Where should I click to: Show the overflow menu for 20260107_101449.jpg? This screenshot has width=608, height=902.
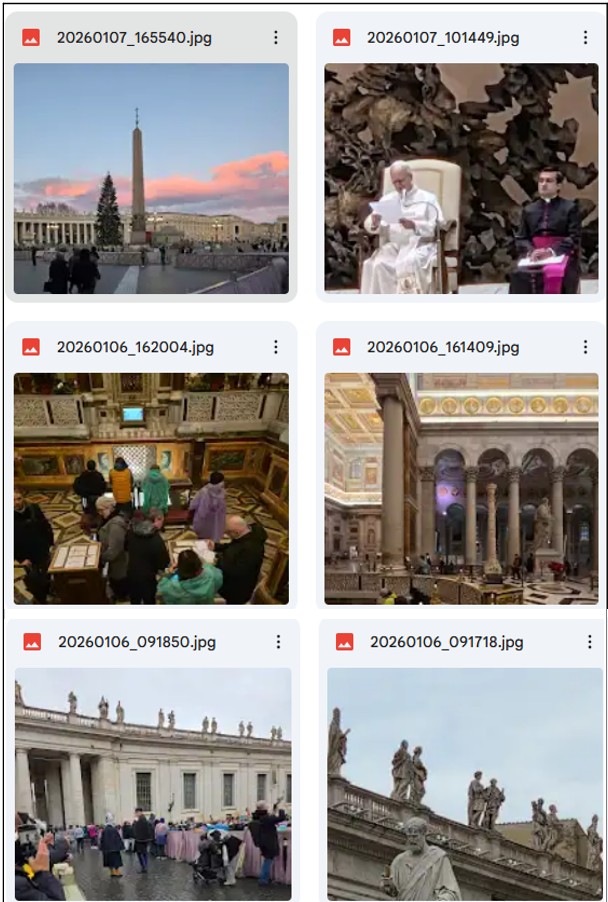coord(586,38)
